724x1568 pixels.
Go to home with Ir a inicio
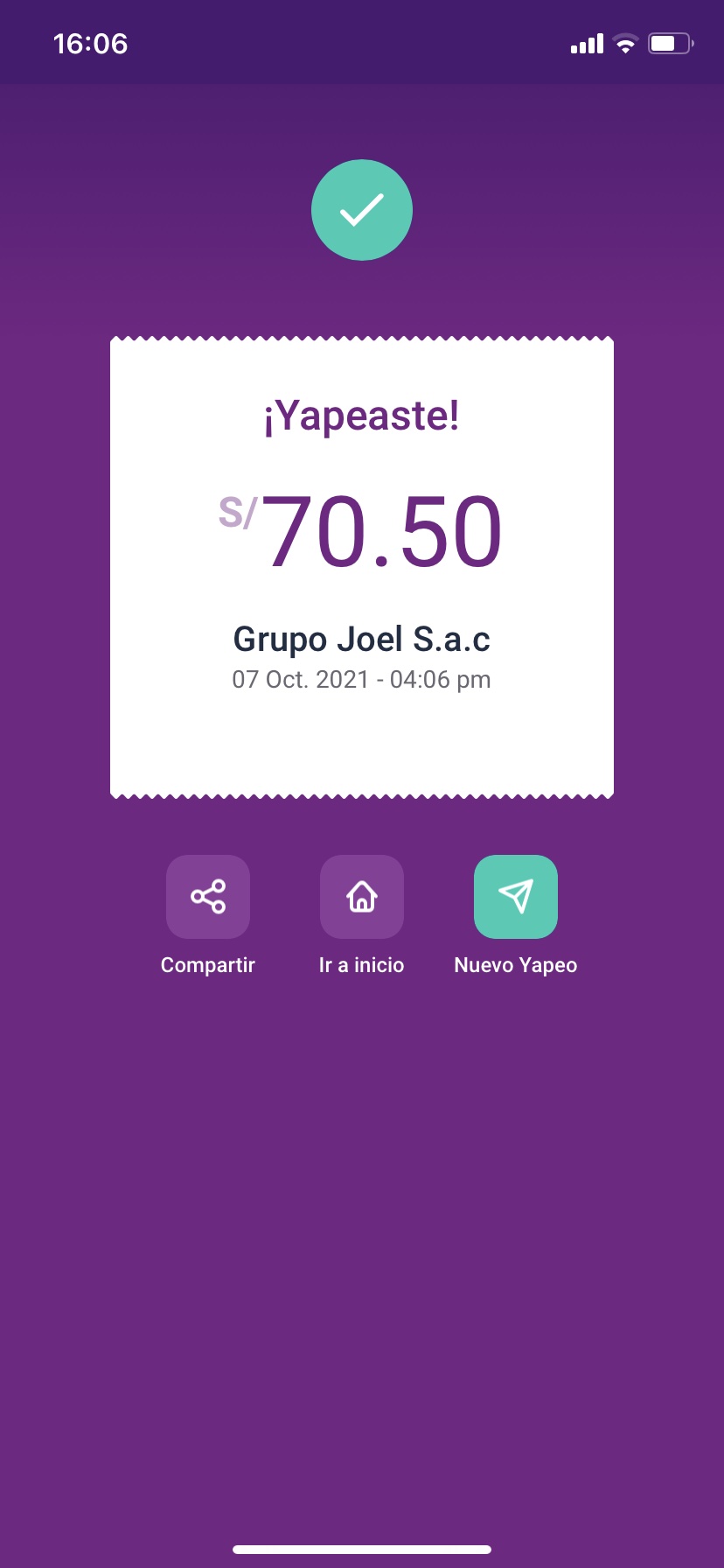(362, 897)
